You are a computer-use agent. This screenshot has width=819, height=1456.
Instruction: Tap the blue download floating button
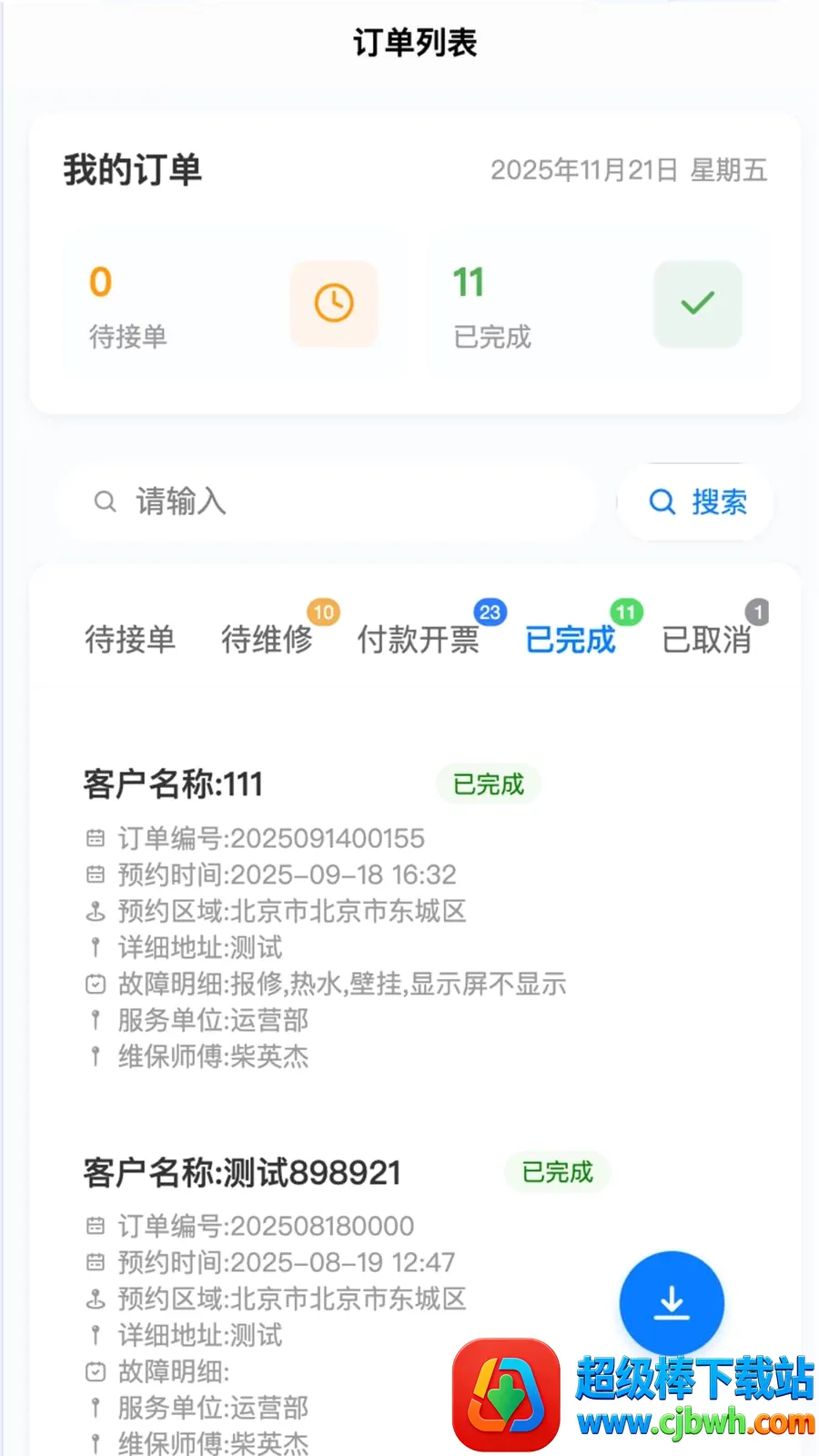pyautogui.click(x=672, y=1303)
